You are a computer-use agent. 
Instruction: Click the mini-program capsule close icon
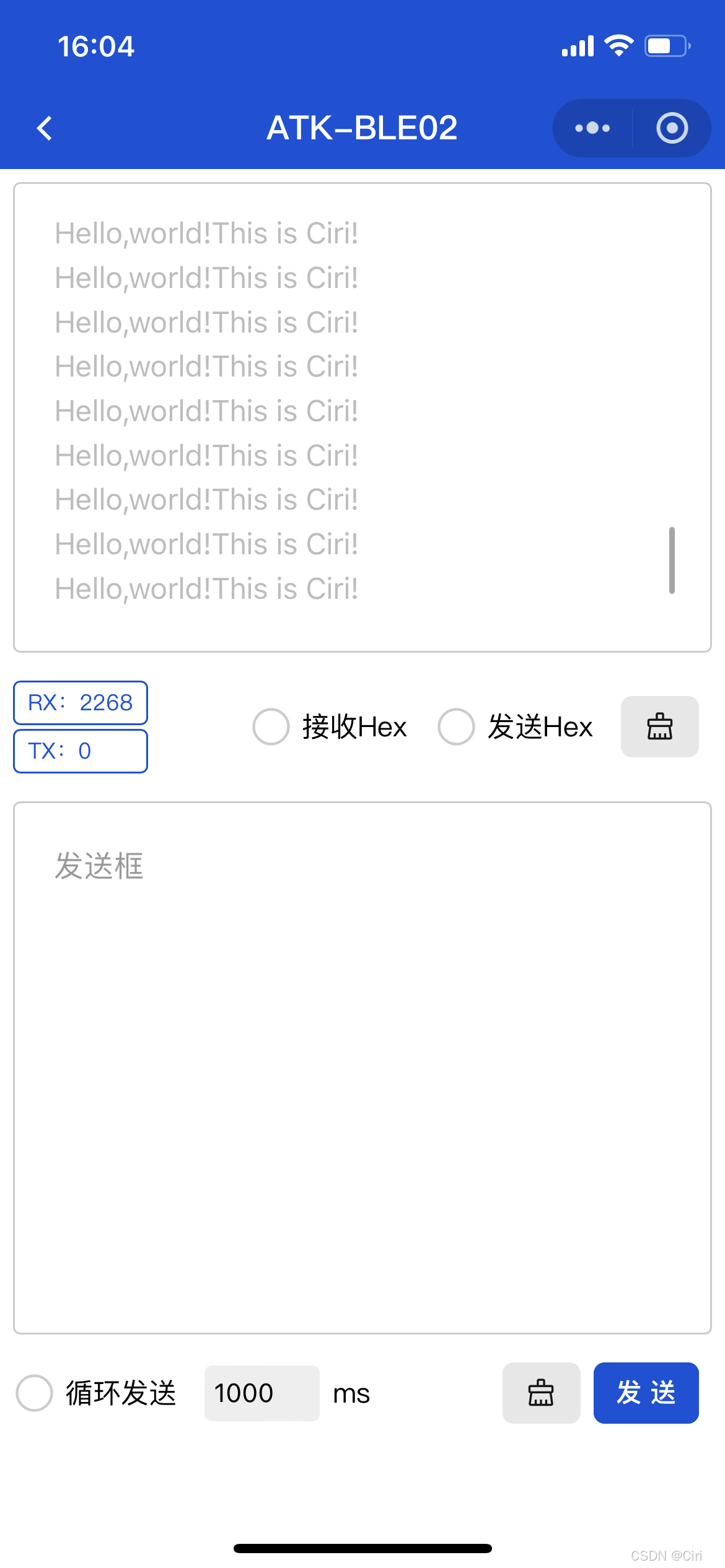(673, 128)
